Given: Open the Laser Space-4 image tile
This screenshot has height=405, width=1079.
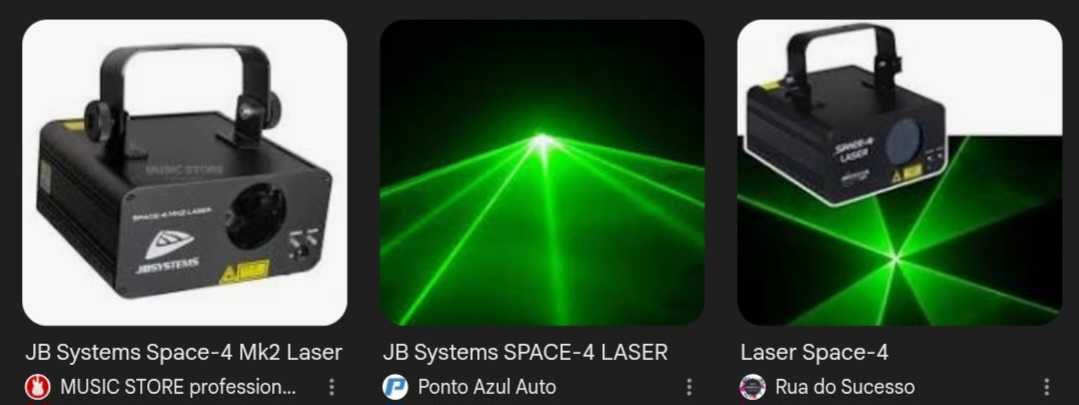Looking at the screenshot, I should pyautogui.click(x=899, y=172).
